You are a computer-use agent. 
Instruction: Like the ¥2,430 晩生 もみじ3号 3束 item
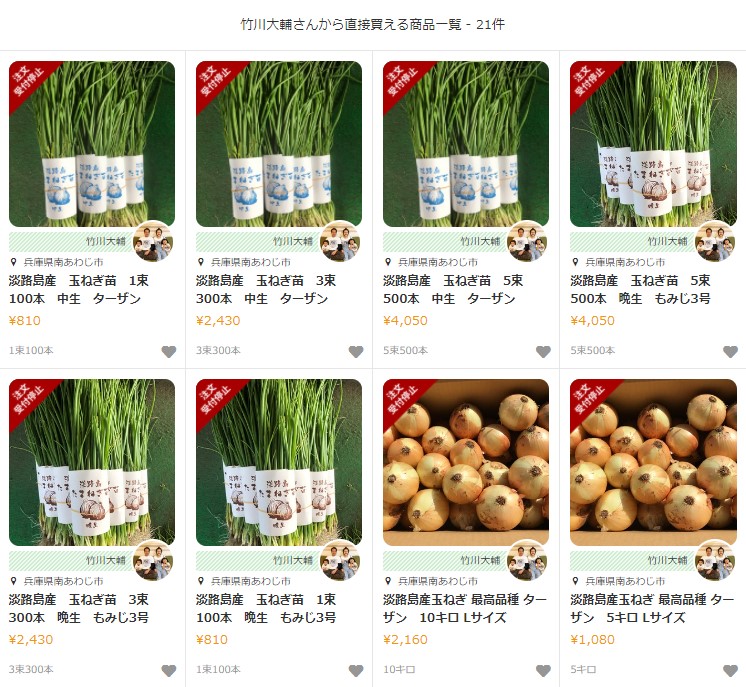[x=169, y=670]
